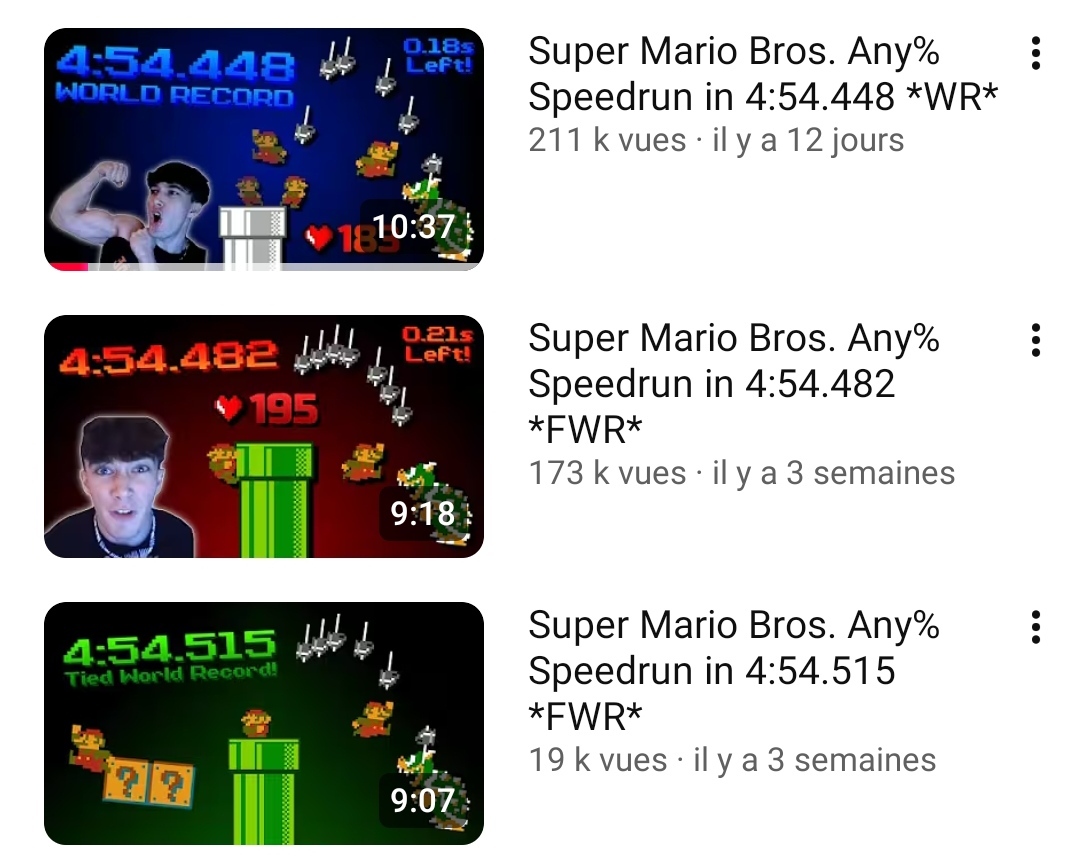Image resolution: width=1080 pixels, height=865 pixels.
Task: Open the 4:54.448 world record video thumbnail
Action: point(263,149)
